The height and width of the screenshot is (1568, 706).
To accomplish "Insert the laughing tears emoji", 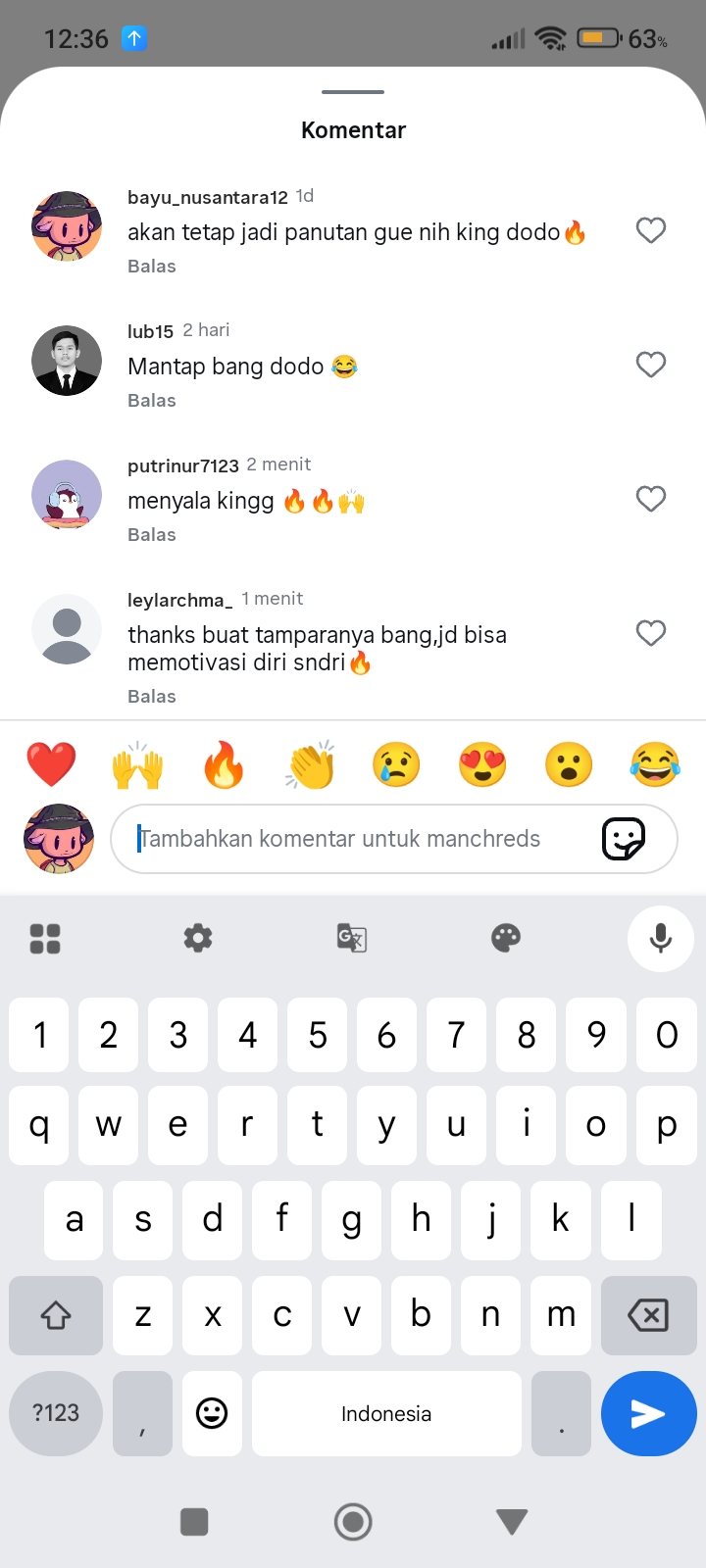I will [655, 764].
